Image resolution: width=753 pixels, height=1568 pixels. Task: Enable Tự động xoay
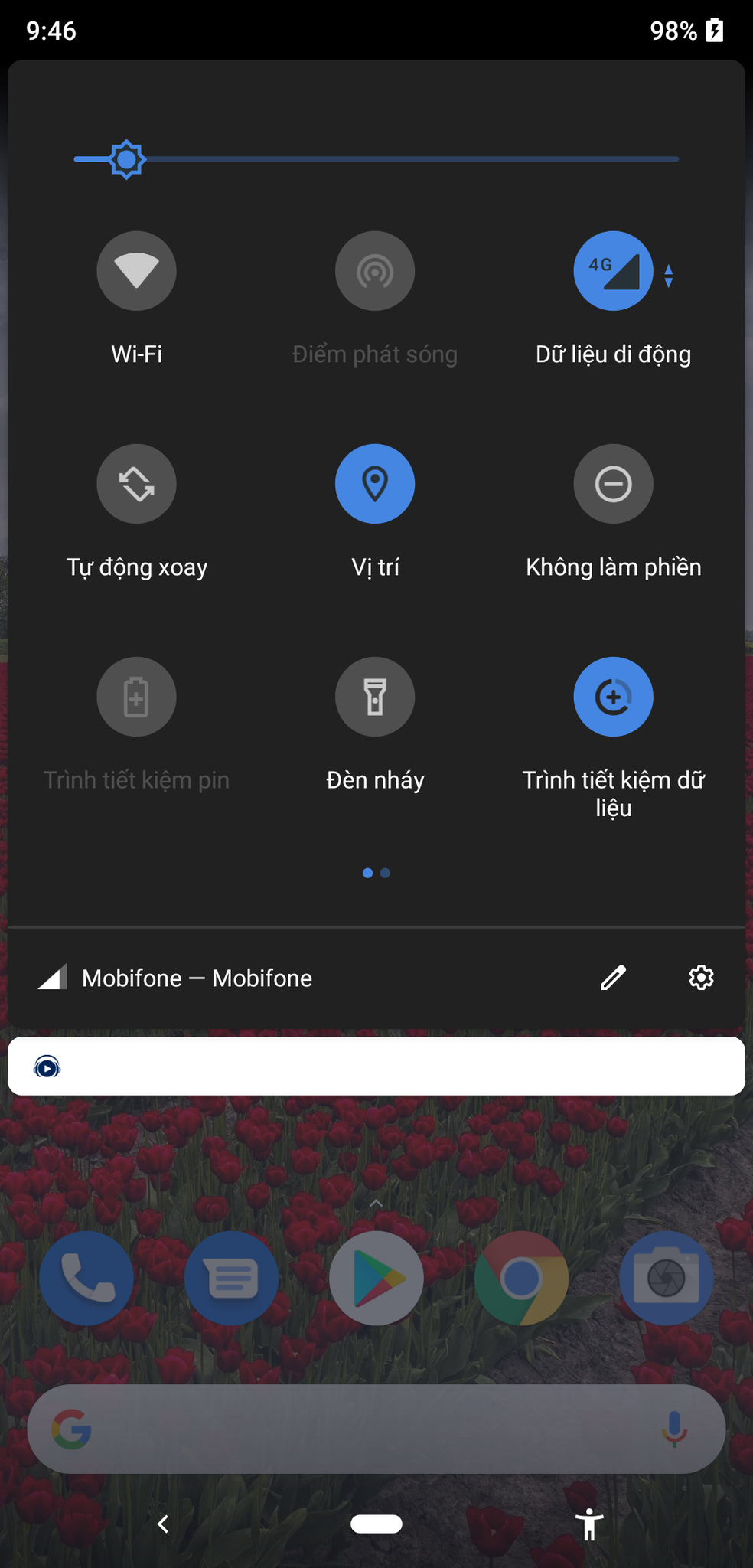click(x=136, y=484)
